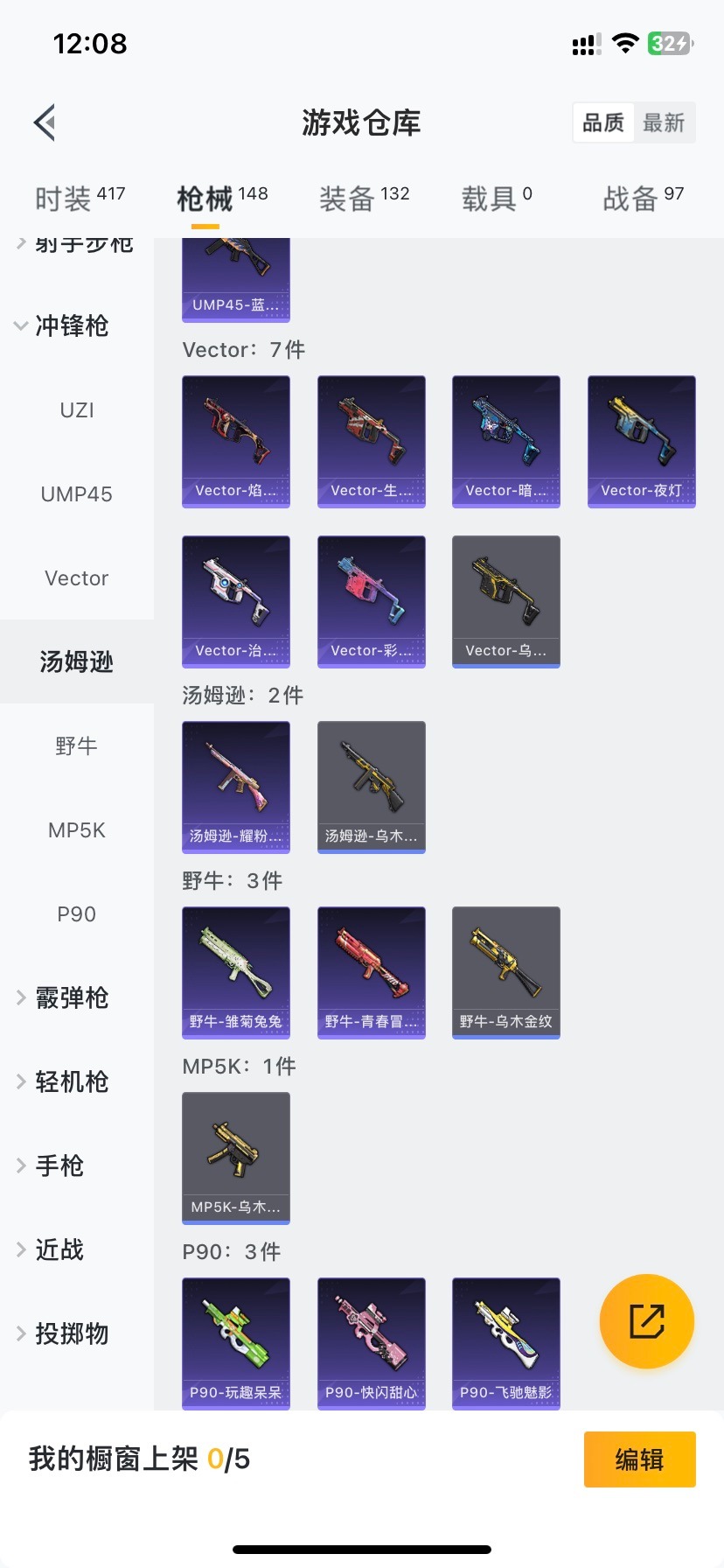View the P90-快闪甜心 skin
The width and height of the screenshot is (724, 1568).
[372, 1343]
